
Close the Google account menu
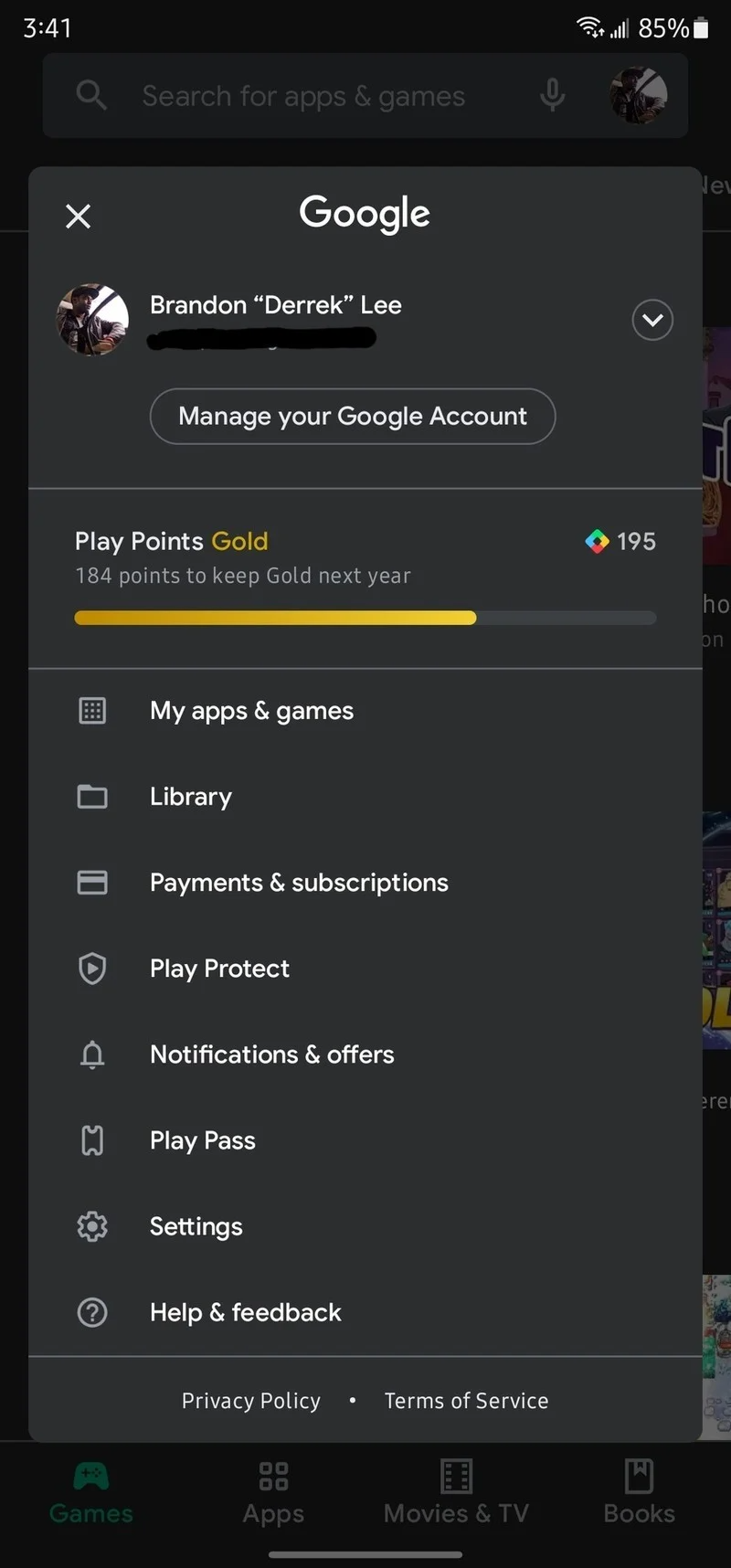(x=79, y=217)
